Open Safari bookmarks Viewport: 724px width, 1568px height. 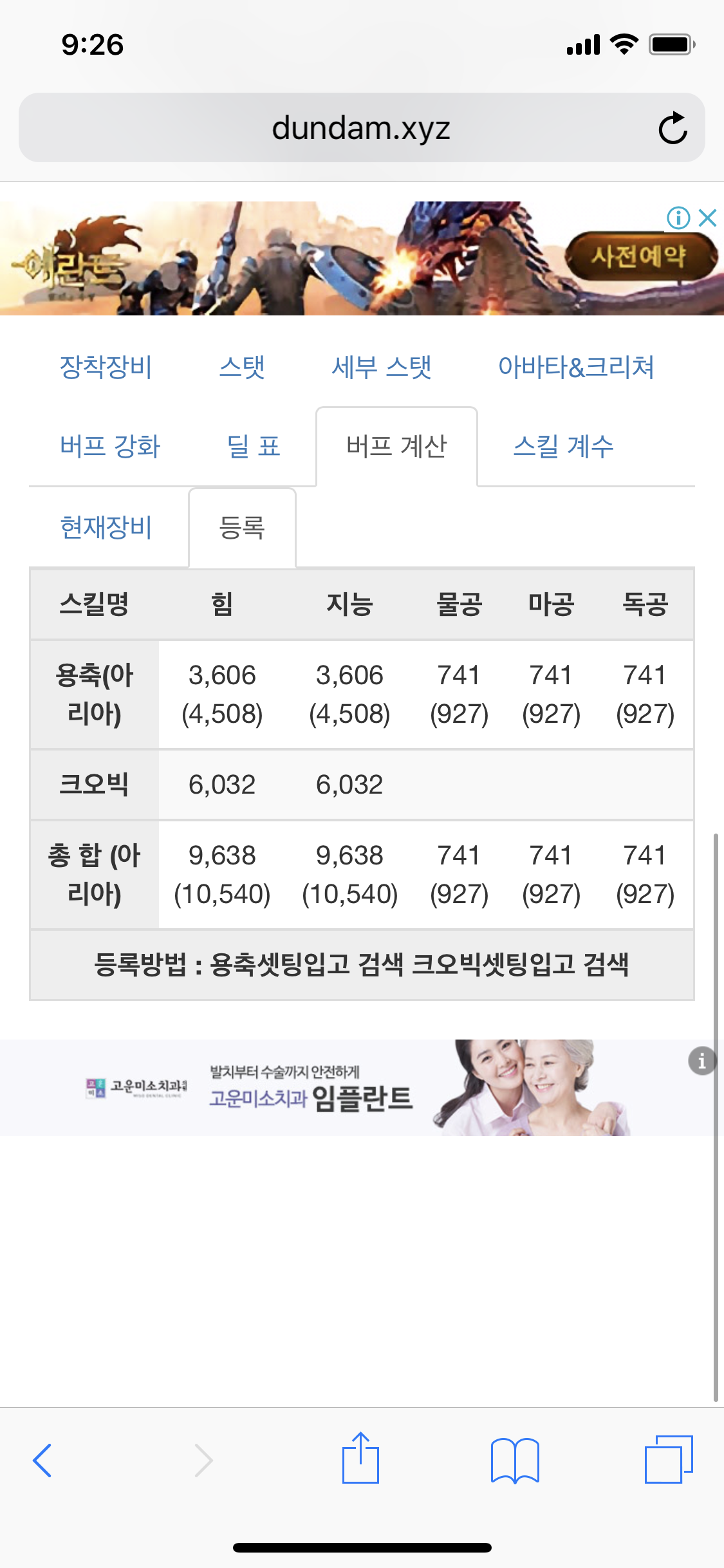[x=515, y=1460]
